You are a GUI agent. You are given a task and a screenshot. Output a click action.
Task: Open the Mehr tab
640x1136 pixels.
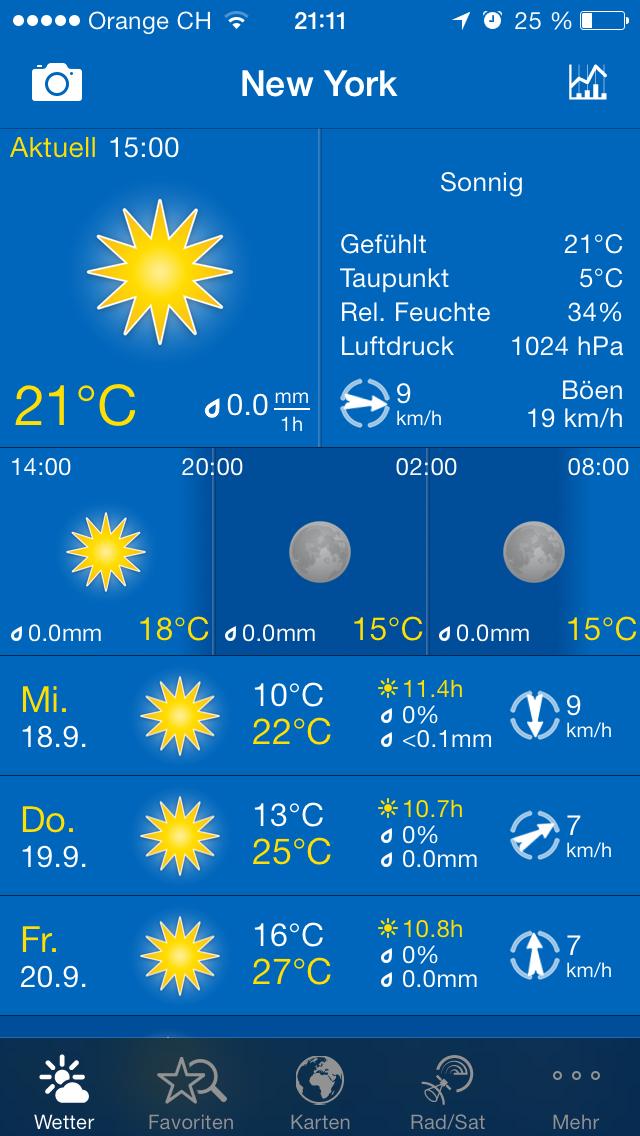click(x=575, y=1091)
